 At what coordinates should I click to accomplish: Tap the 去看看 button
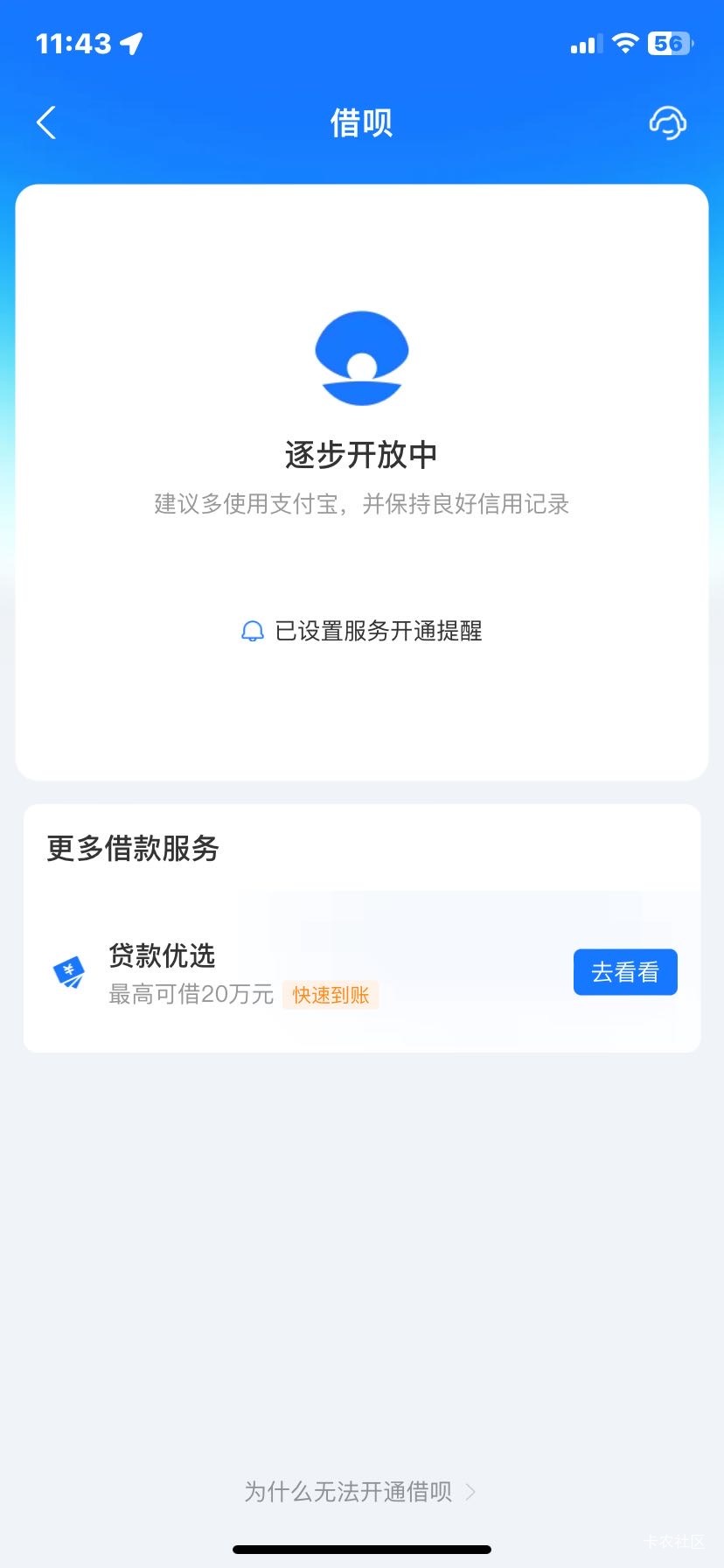pos(625,972)
